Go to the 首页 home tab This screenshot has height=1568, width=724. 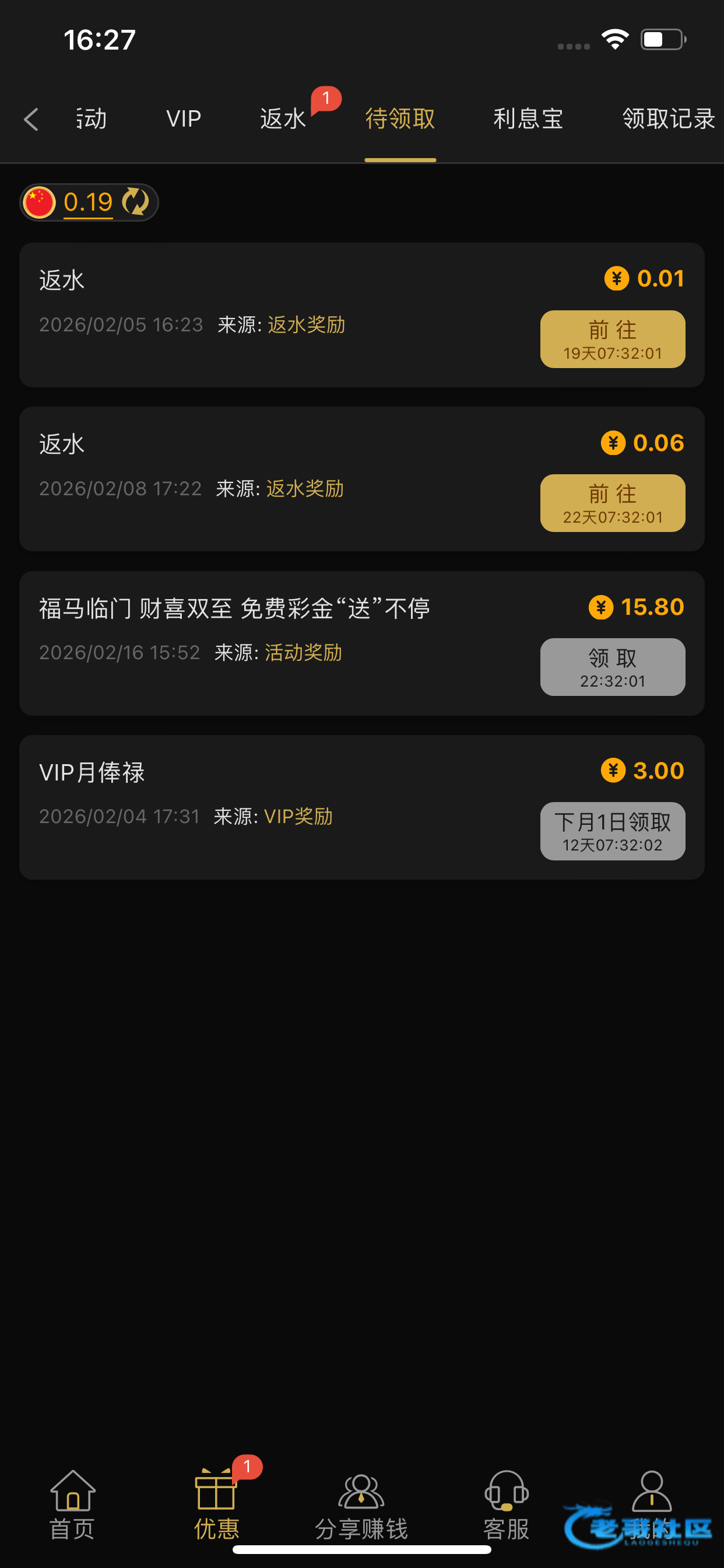click(72, 1503)
